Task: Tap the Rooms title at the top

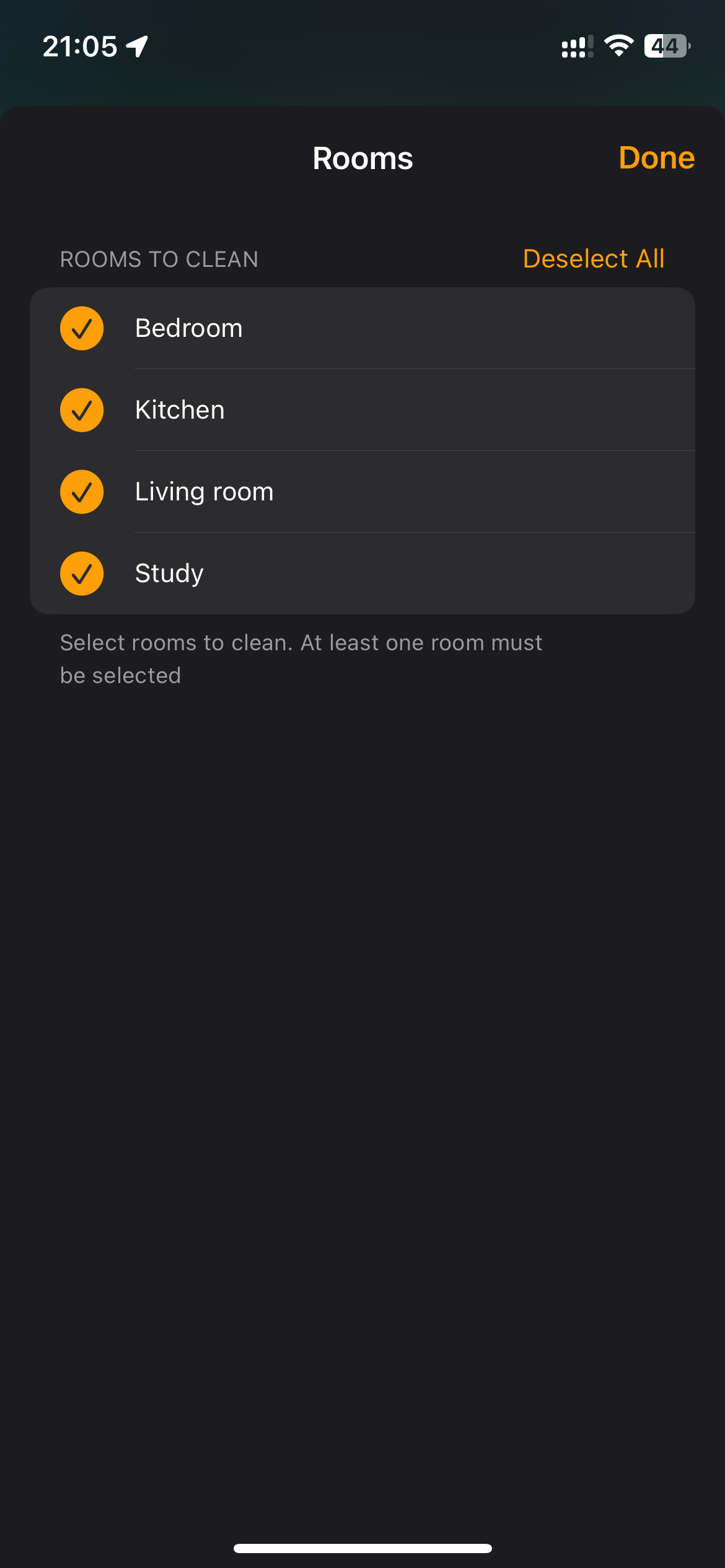Action: [362, 158]
